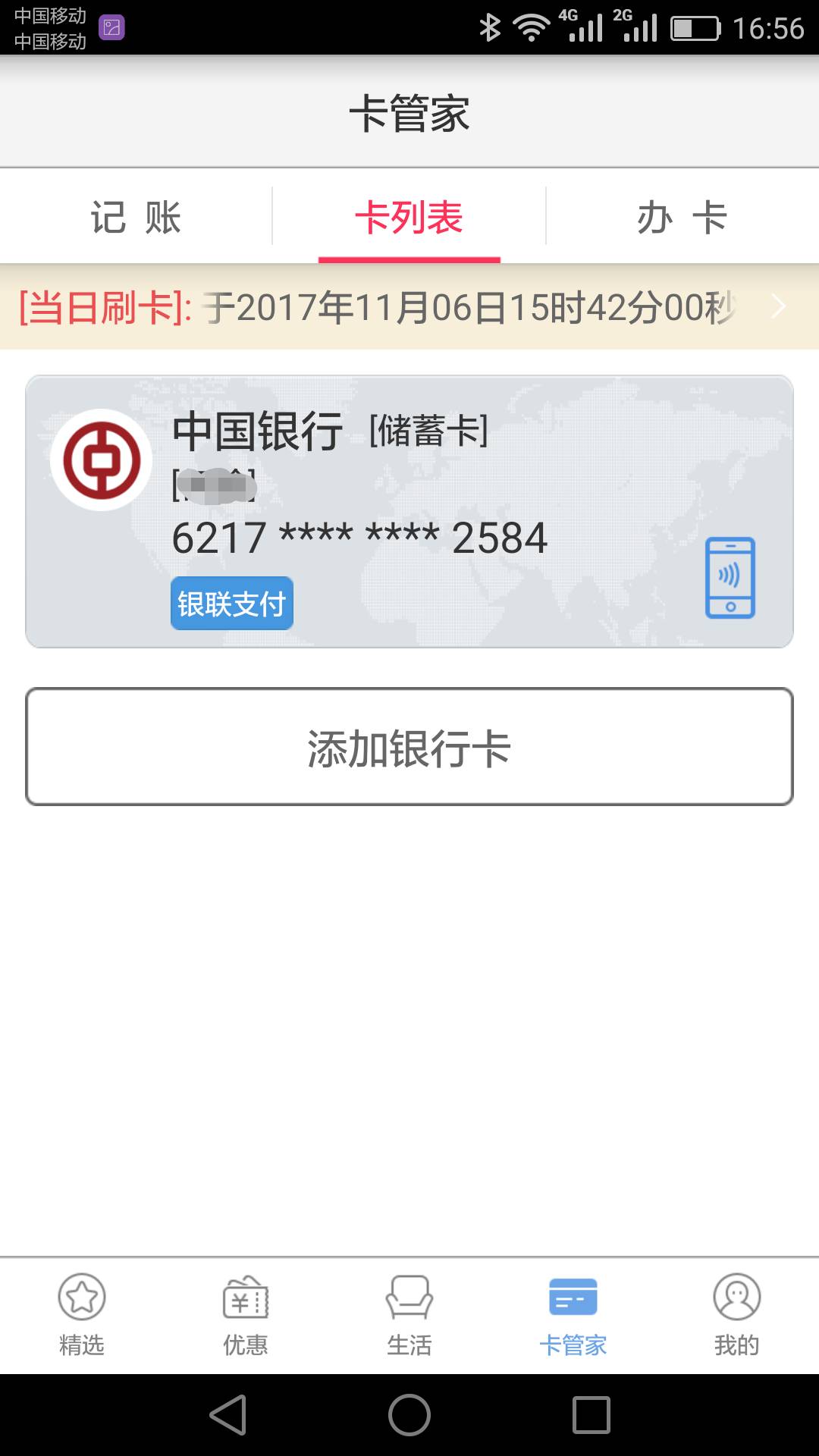819x1456 pixels.
Task: Select the 卡列表 tab
Action: 409,218
